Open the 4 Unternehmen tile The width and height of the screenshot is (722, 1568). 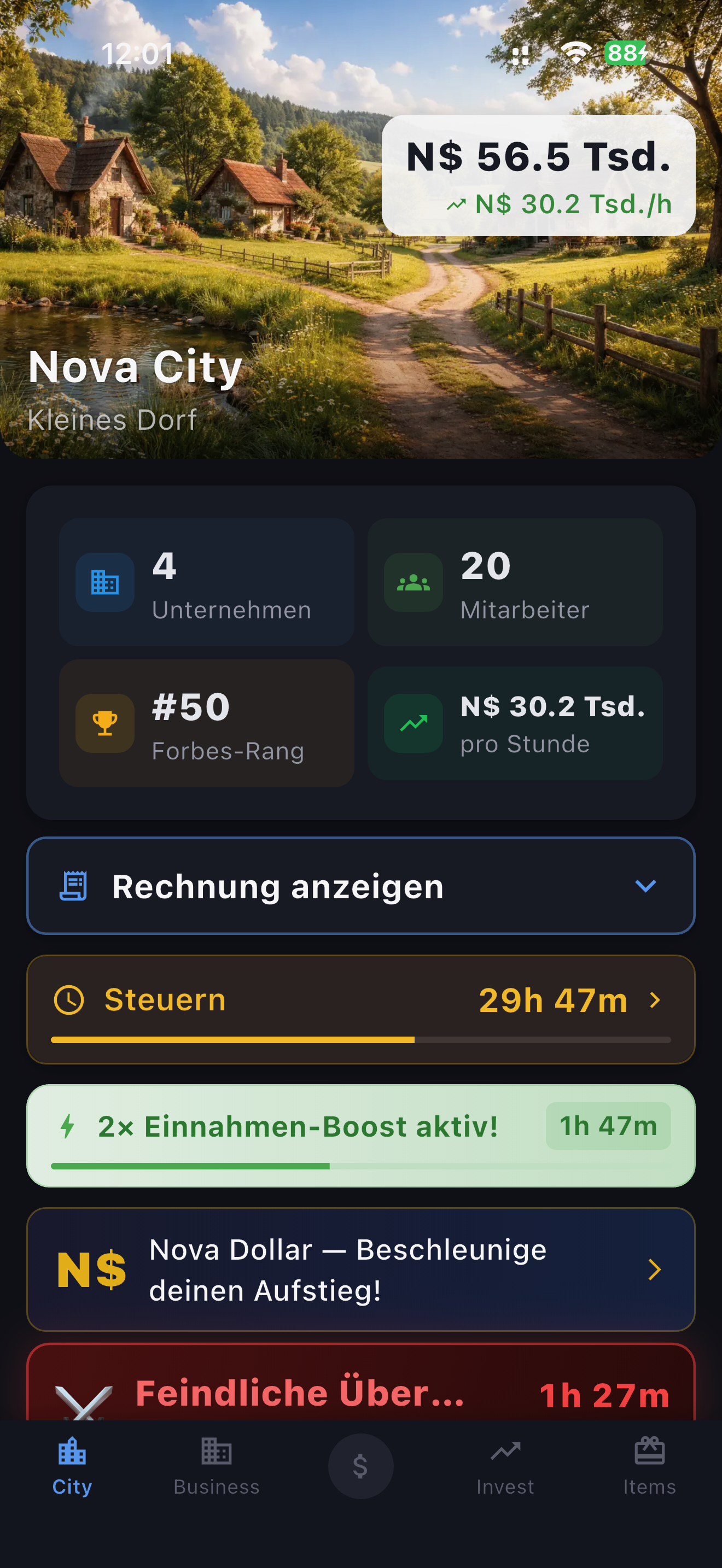(x=206, y=582)
